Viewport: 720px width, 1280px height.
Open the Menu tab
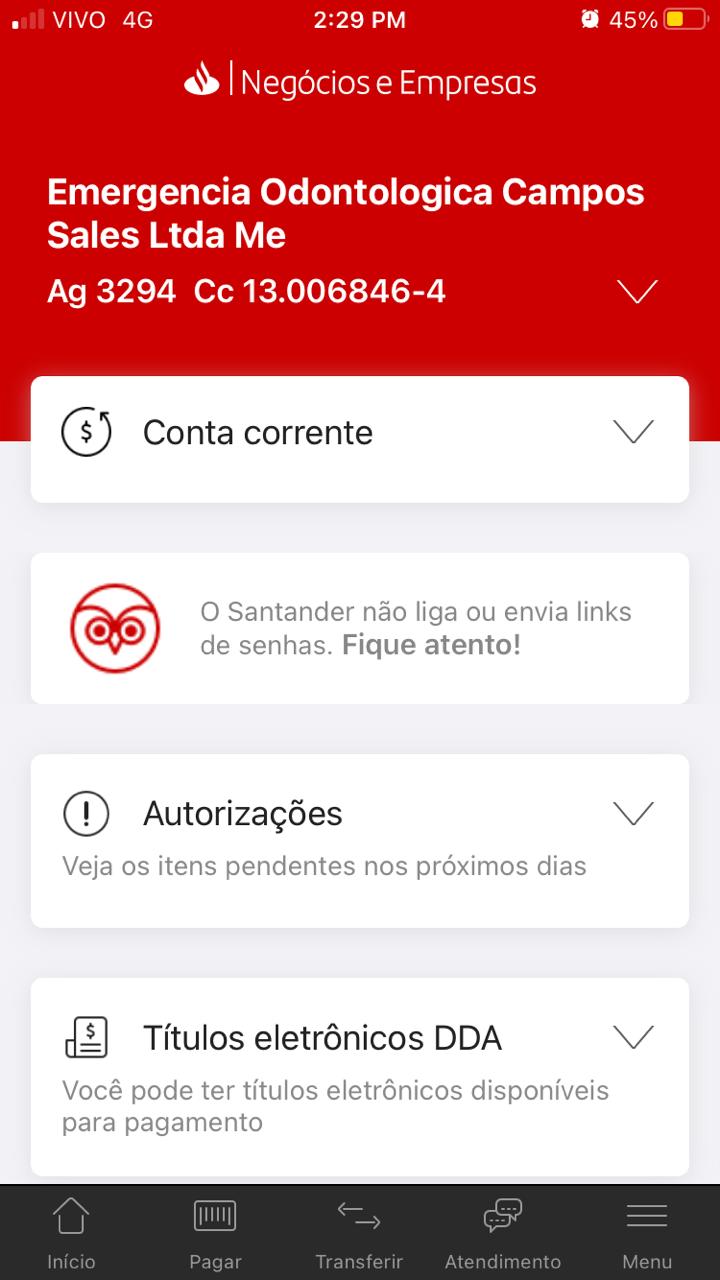(x=647, y=1234)
